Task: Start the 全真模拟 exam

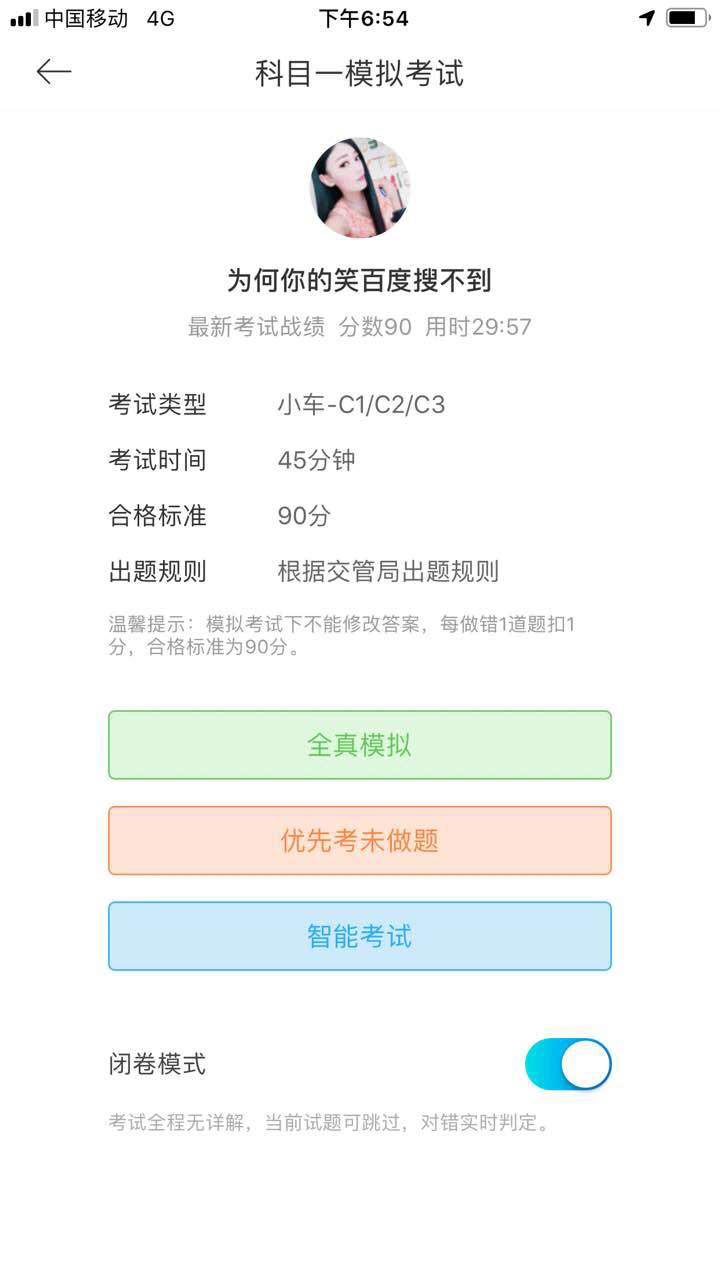Action: tap(360, 745)
